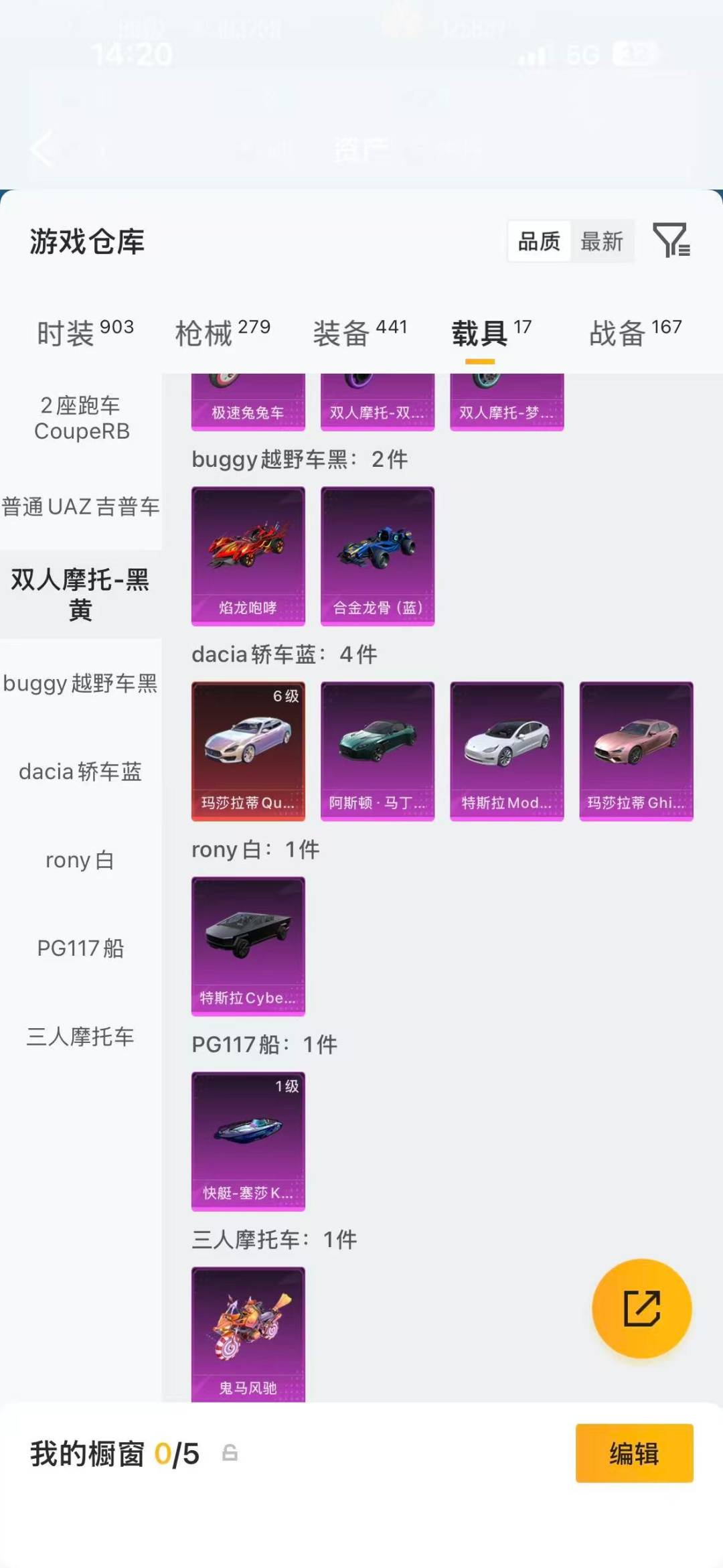The width and height of the screenshot is (723, 1568).
Task: Select the level 6 玛莎拉蒂 Qu card
Action: (248, 750)
